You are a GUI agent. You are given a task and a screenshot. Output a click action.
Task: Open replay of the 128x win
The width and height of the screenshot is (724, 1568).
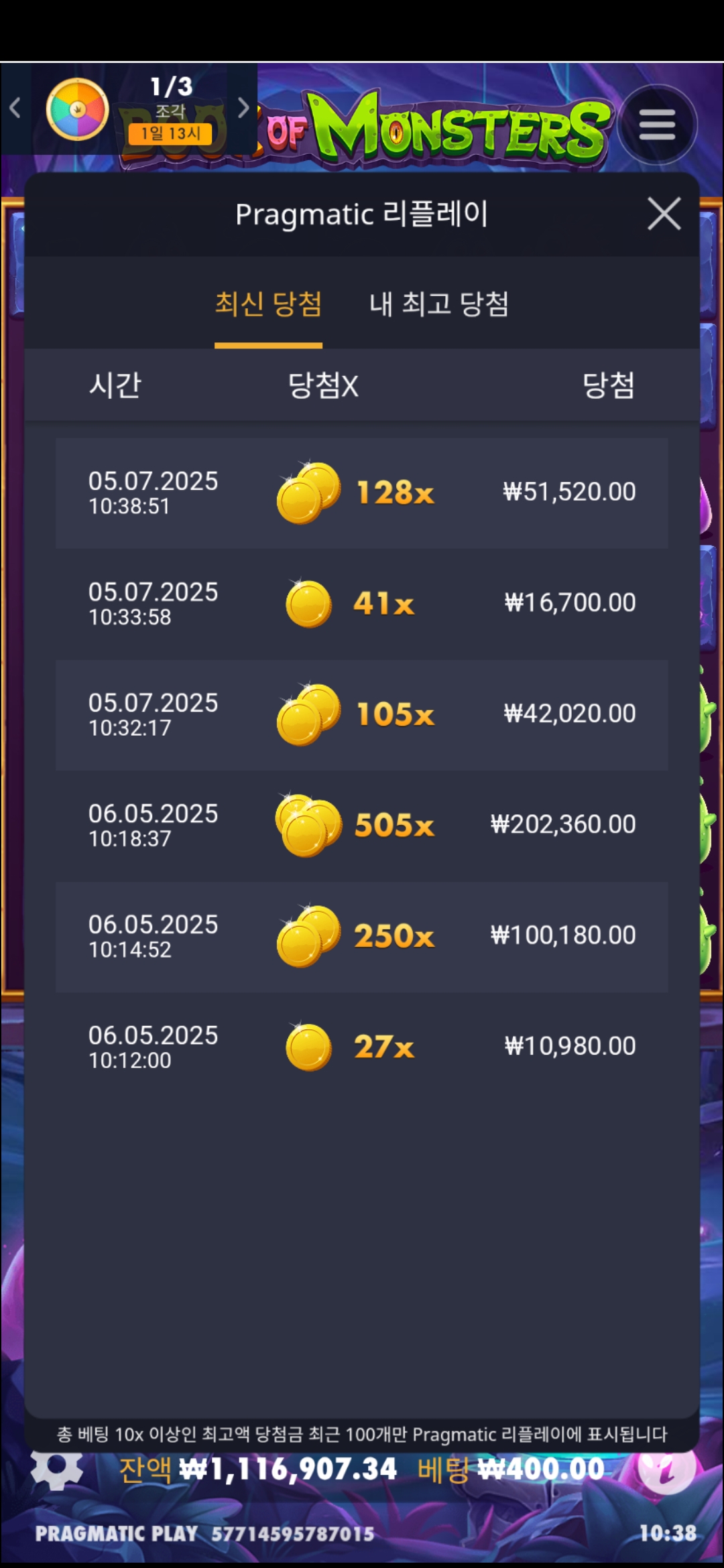click(x=362, y=493)
